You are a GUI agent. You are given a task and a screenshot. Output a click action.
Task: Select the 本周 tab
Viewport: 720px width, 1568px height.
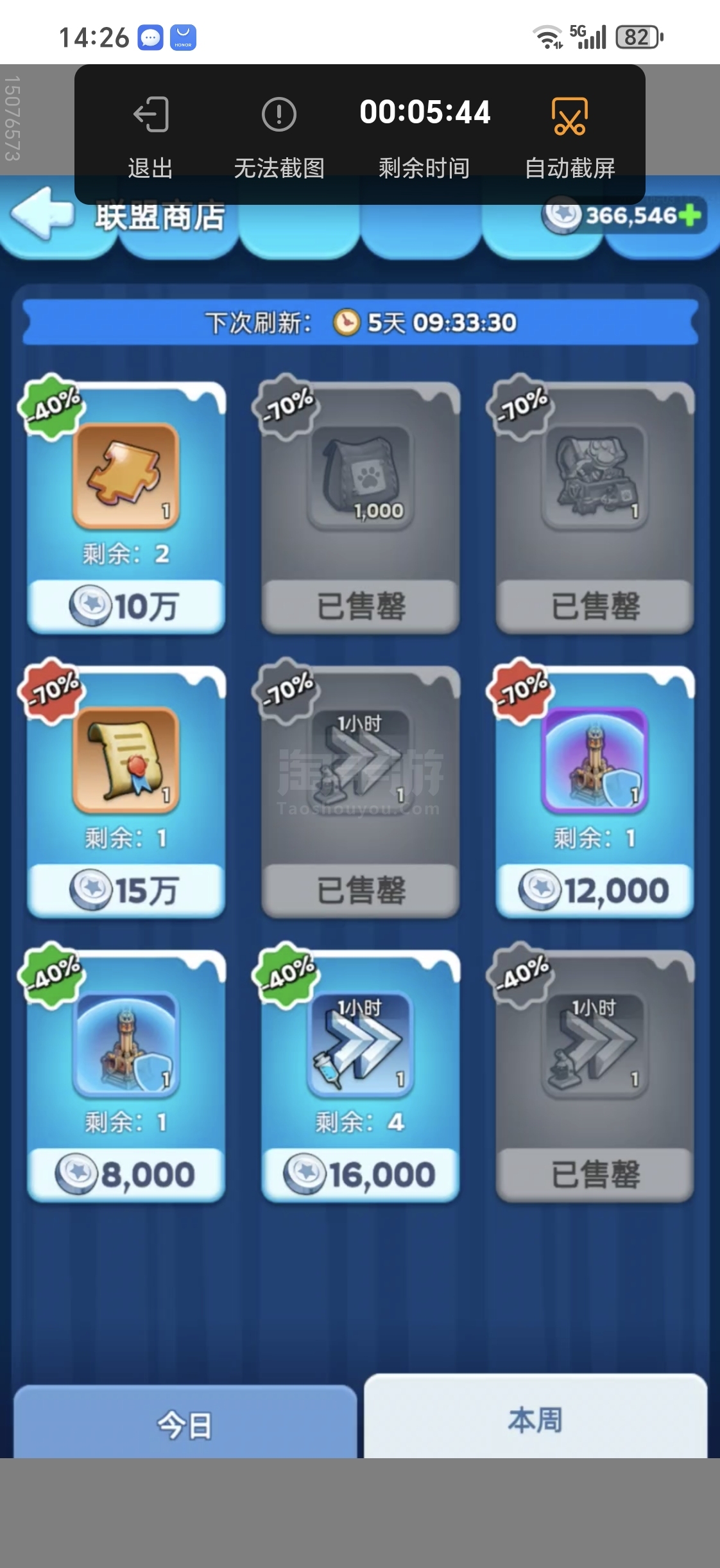point(535,1419)
